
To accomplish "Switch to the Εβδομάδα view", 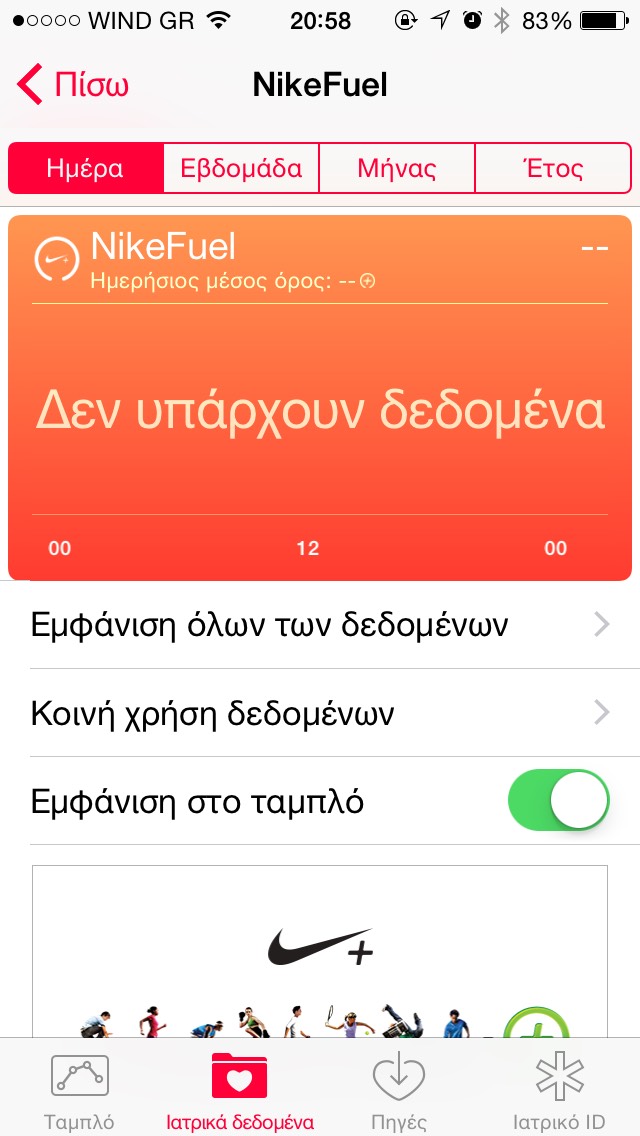I will (x=241, y=168).
